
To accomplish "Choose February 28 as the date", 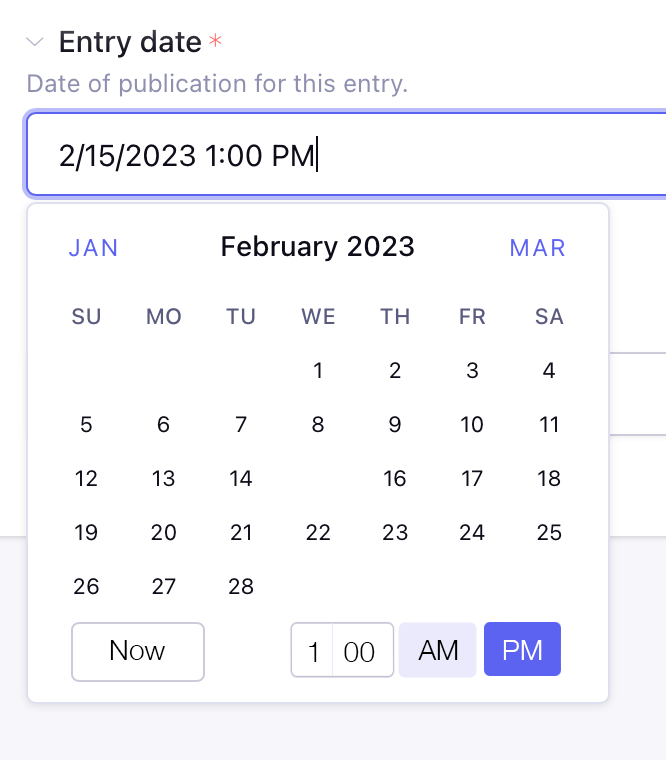I will 241,586.
